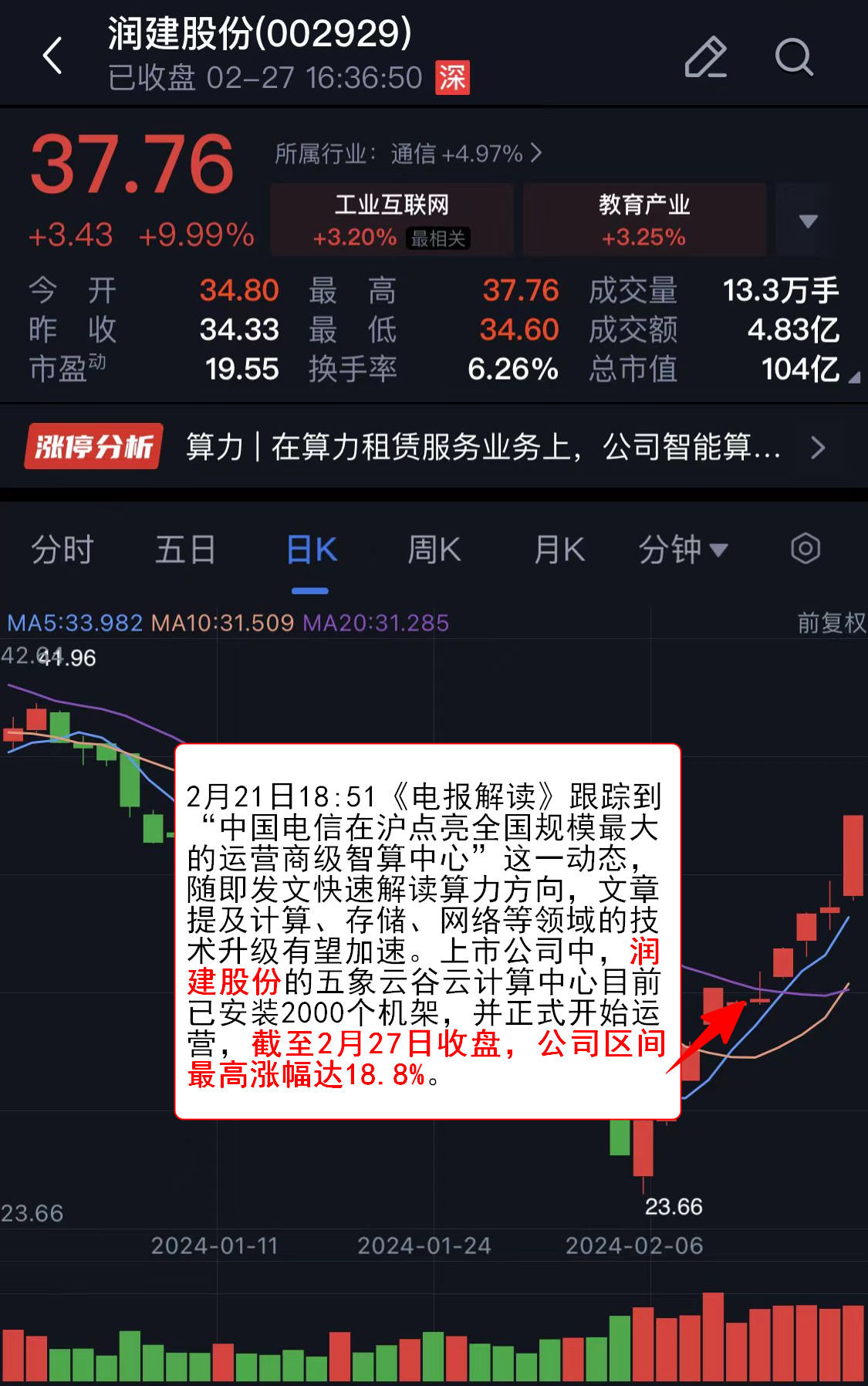Switch to the 分时 chart tab
868x1386 pixels.
coord(62,550)
